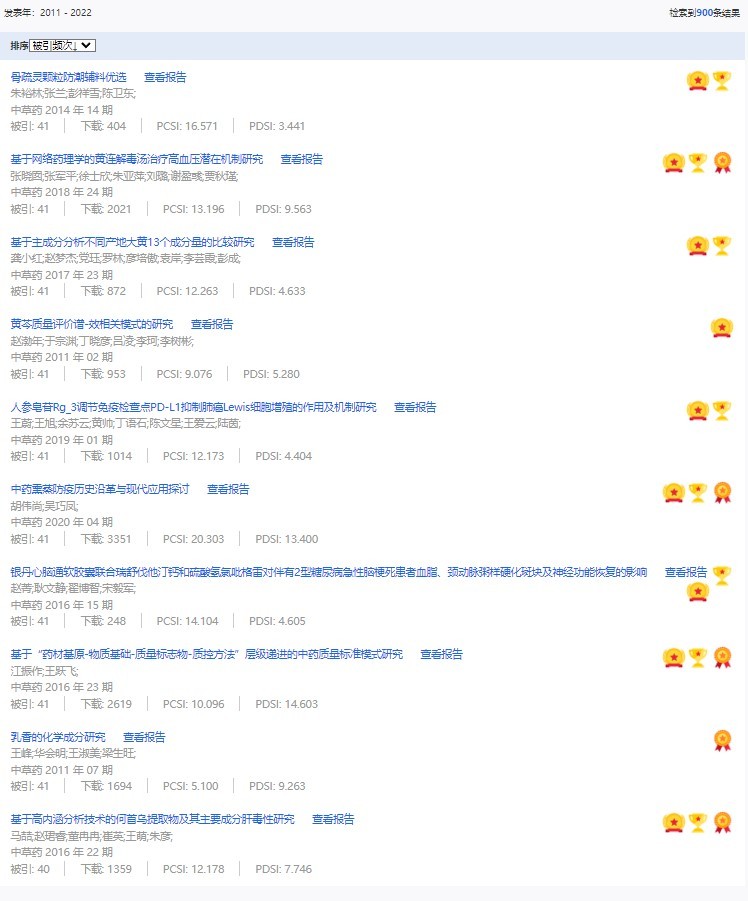
Task: Expand the 被引频次 sort dropdown
Action: 62,46
